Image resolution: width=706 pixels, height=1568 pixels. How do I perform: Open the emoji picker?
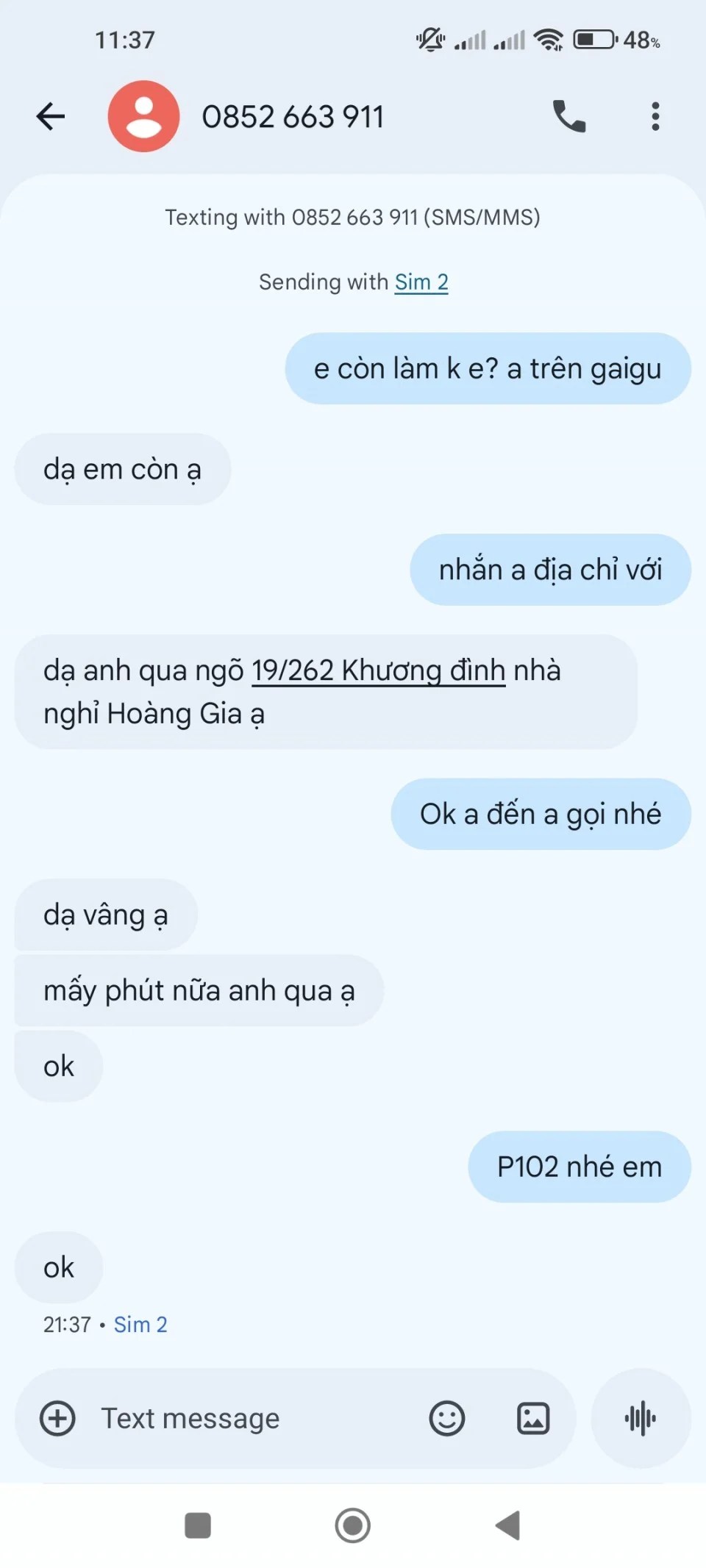[x=446, y=1418]
